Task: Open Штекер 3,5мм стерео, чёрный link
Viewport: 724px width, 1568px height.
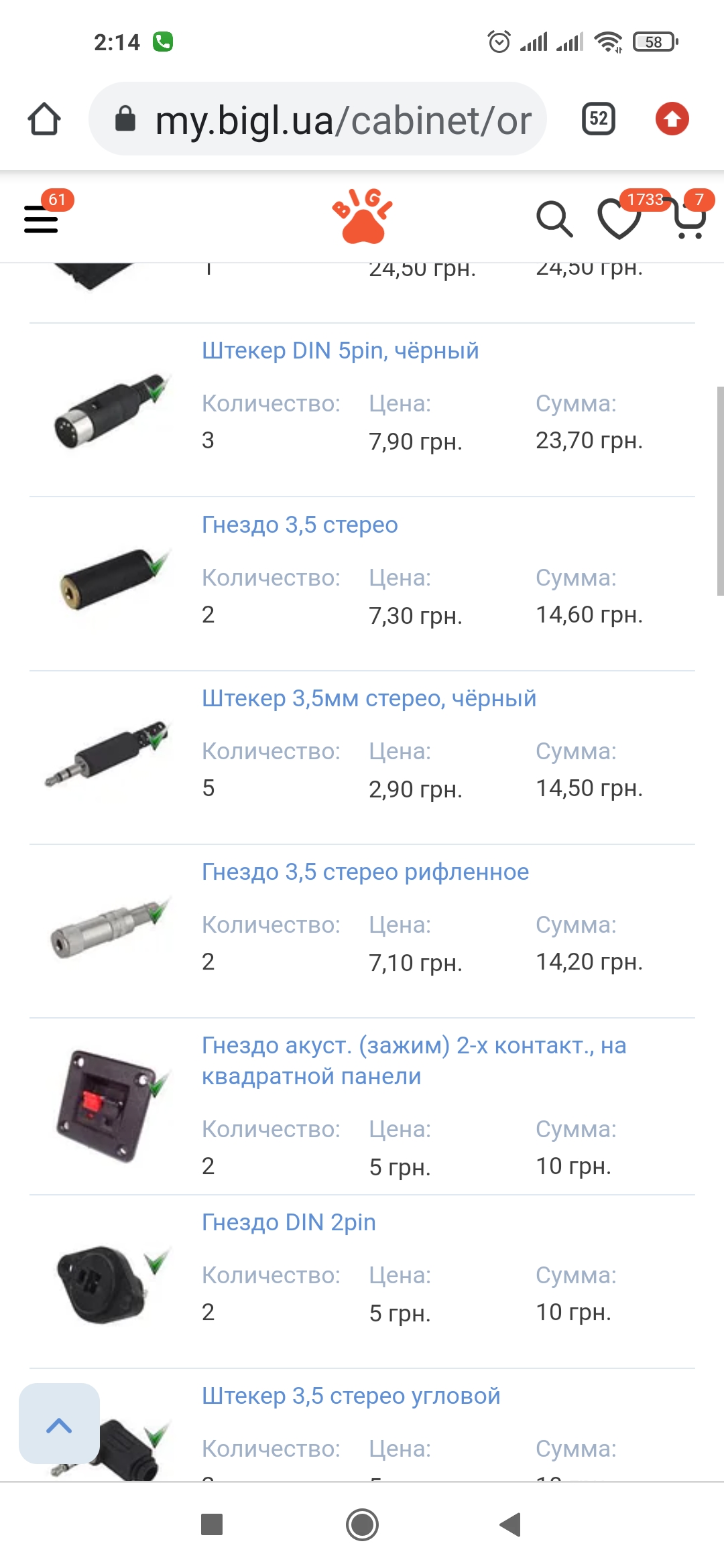Action: (x=369, y=698)
